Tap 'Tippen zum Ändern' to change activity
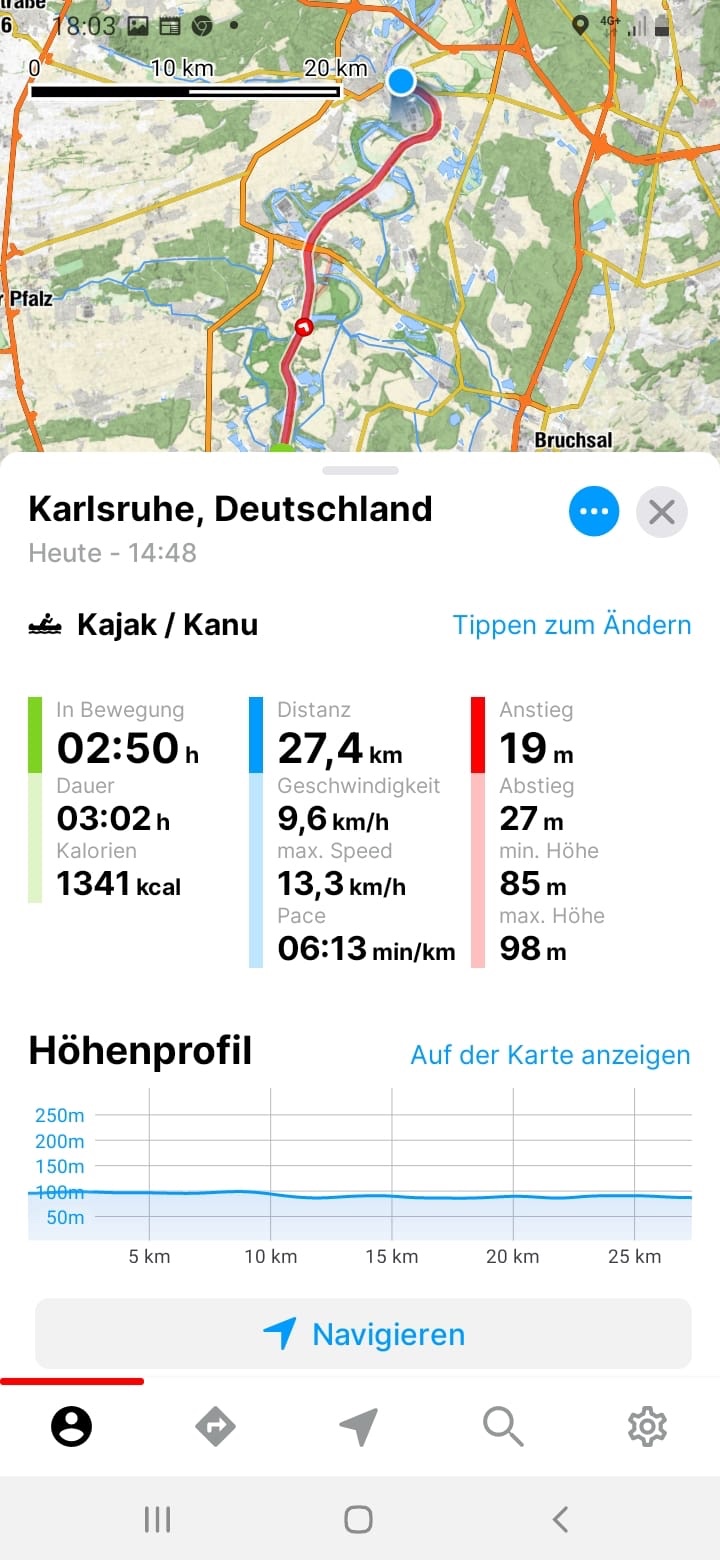 [571, 625]
